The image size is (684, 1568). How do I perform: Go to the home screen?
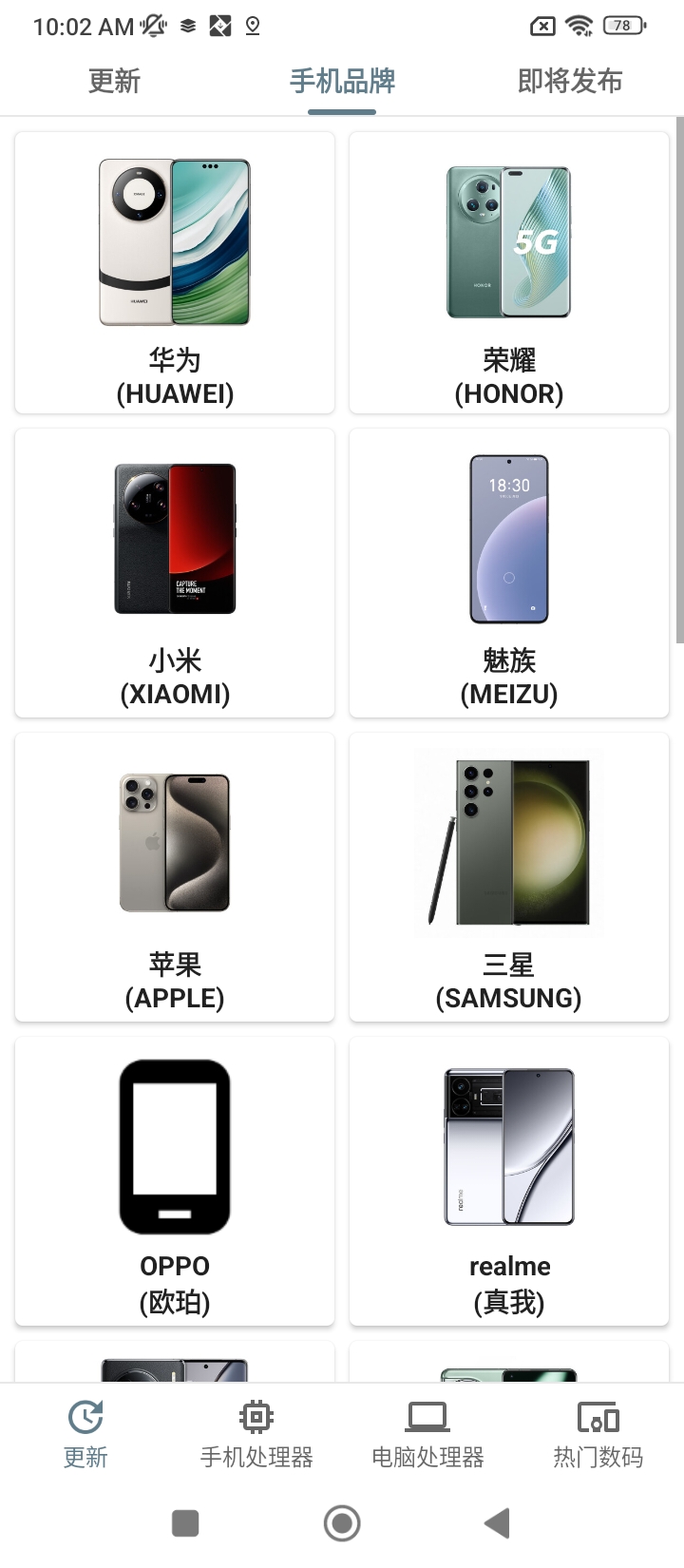[x=342, y=1523]
